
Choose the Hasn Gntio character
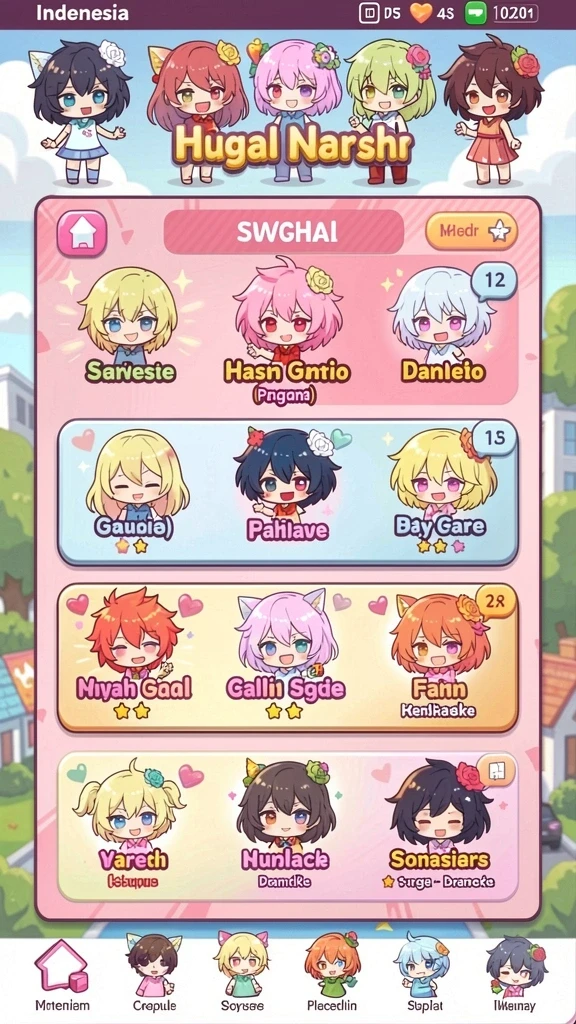tap(287, 333)
